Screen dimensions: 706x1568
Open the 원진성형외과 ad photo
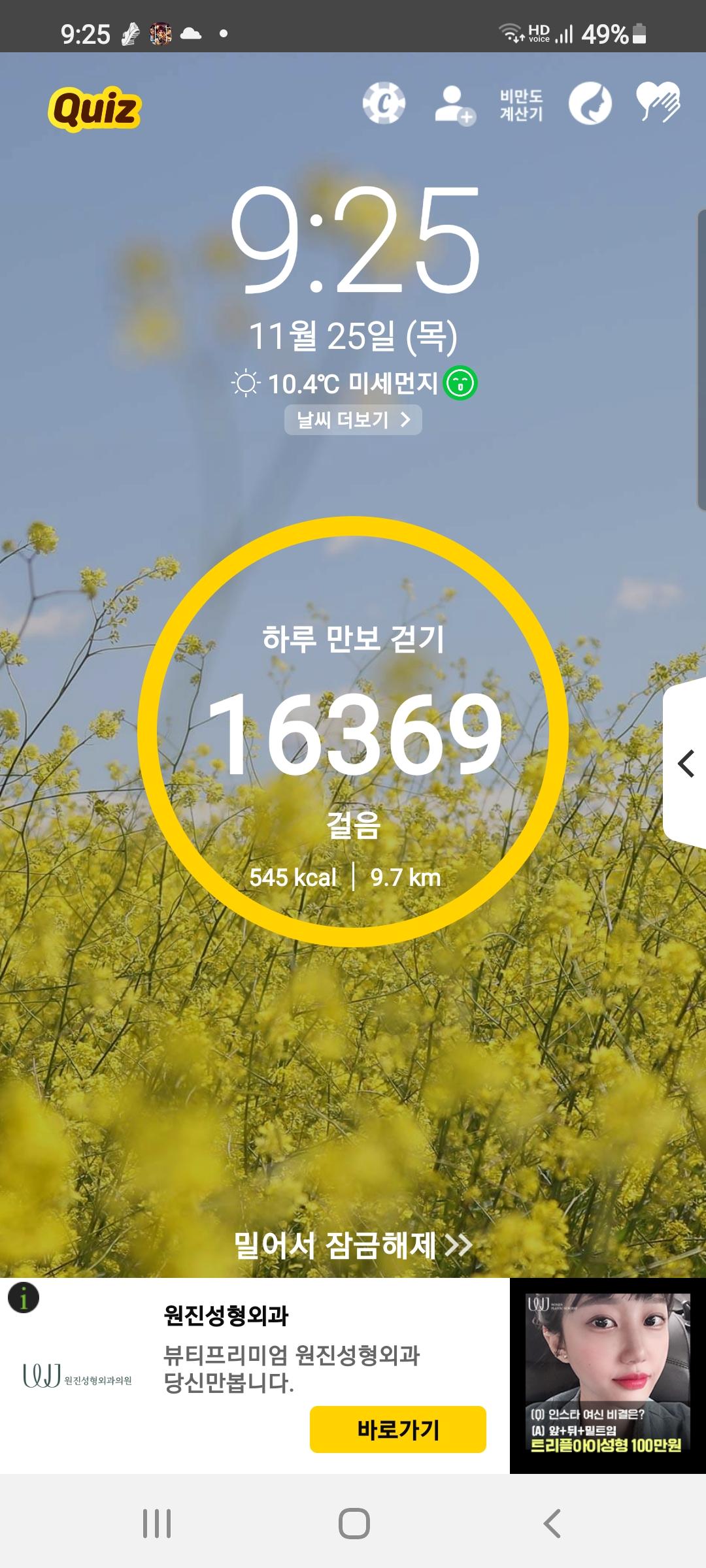(x=607, y=1375)
